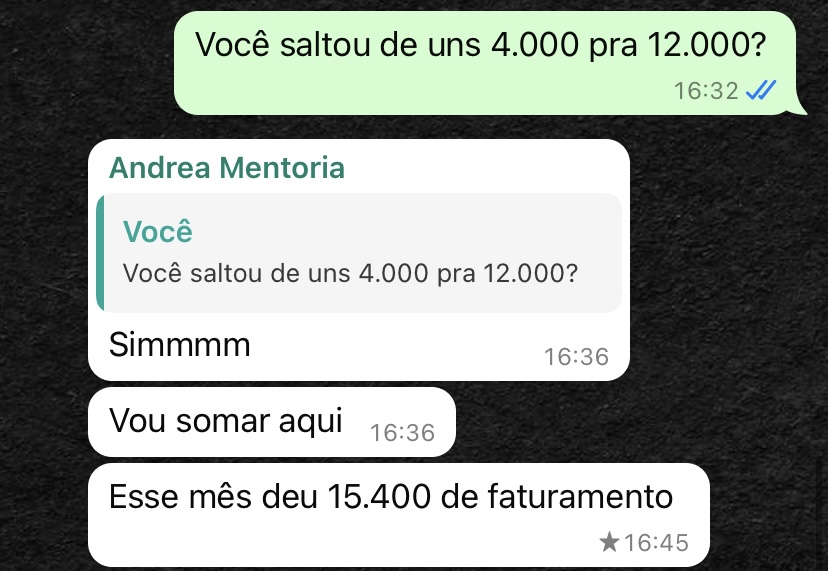Tap the quoted reply from Você
This screenshot has width=828, height=571.
[358, 254]
